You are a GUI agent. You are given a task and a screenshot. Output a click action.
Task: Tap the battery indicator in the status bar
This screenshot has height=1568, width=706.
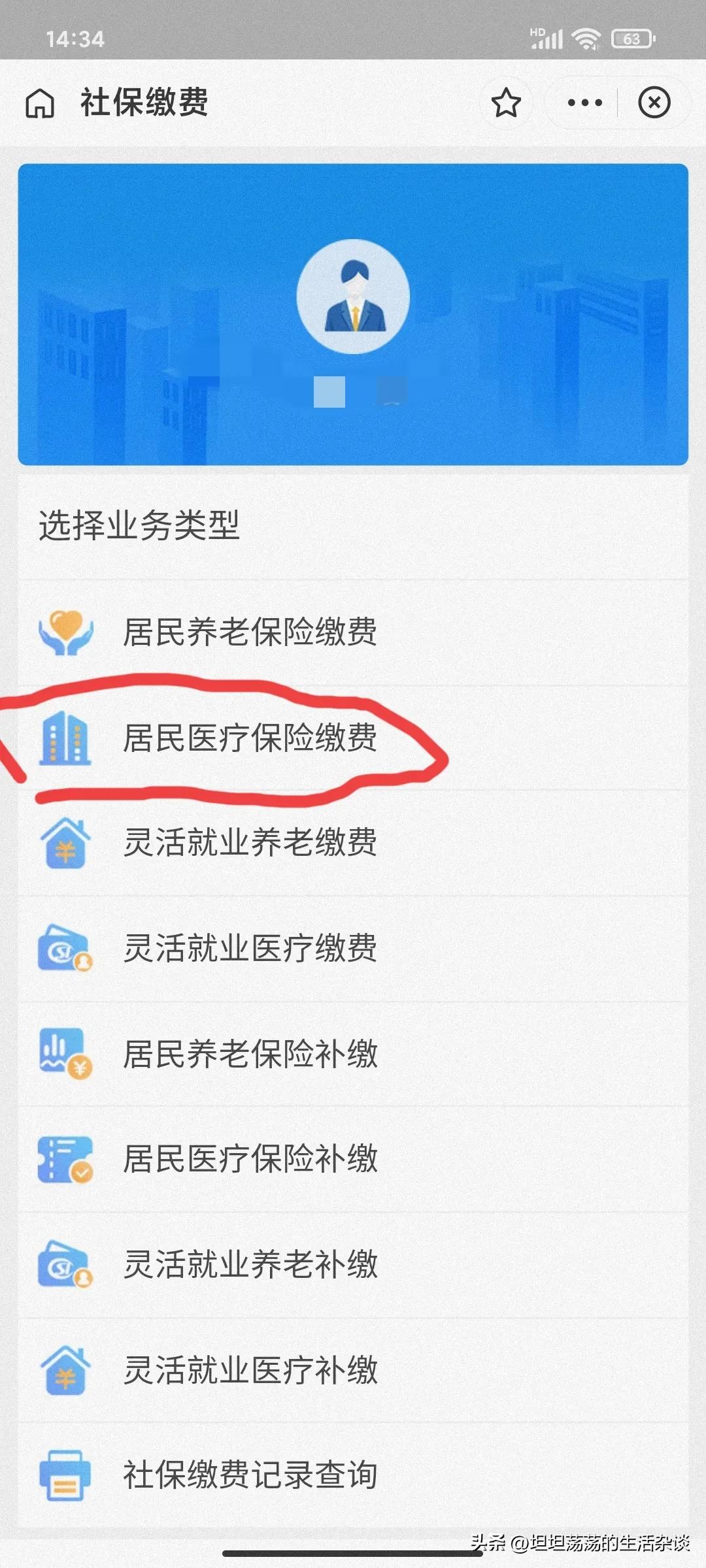pos(631,39)
